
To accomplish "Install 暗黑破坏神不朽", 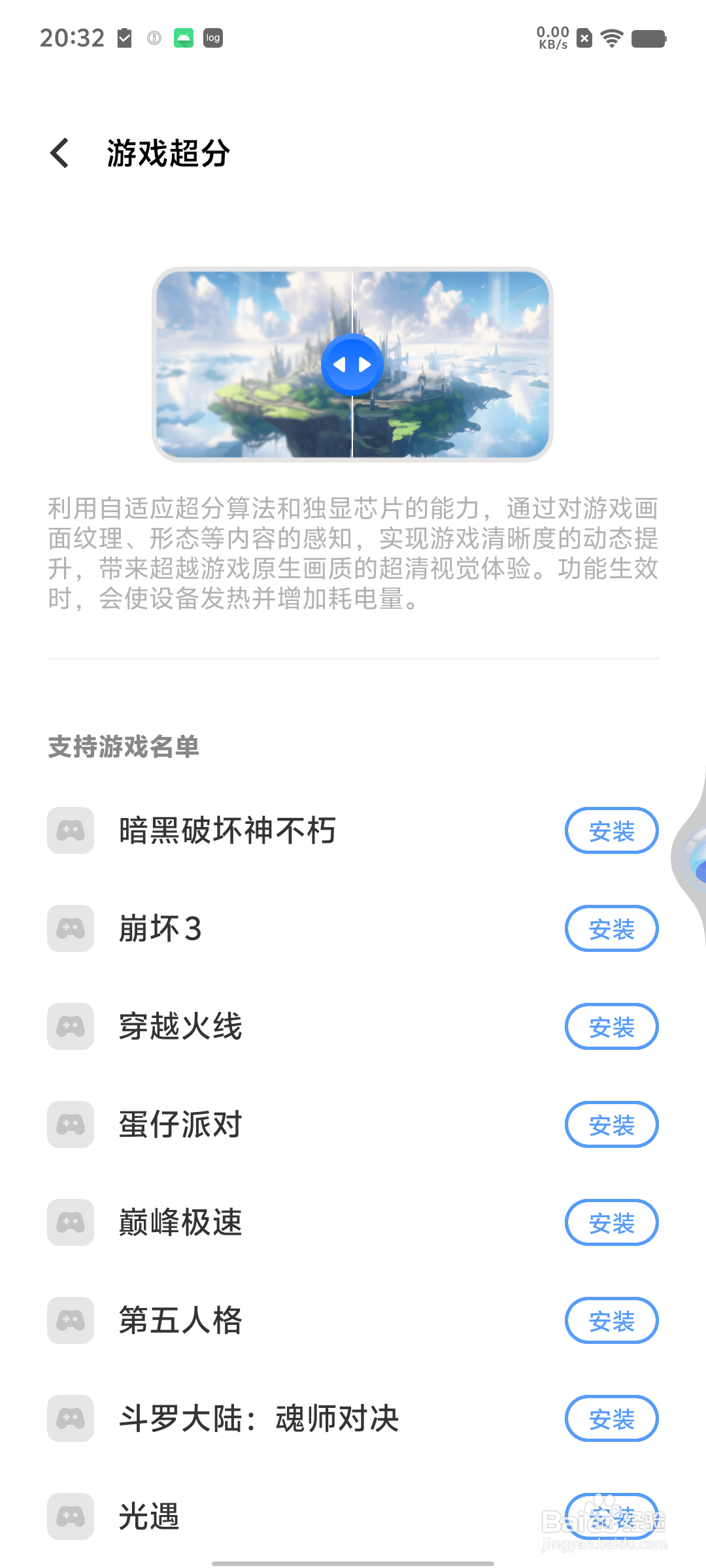I will point(611,830).
